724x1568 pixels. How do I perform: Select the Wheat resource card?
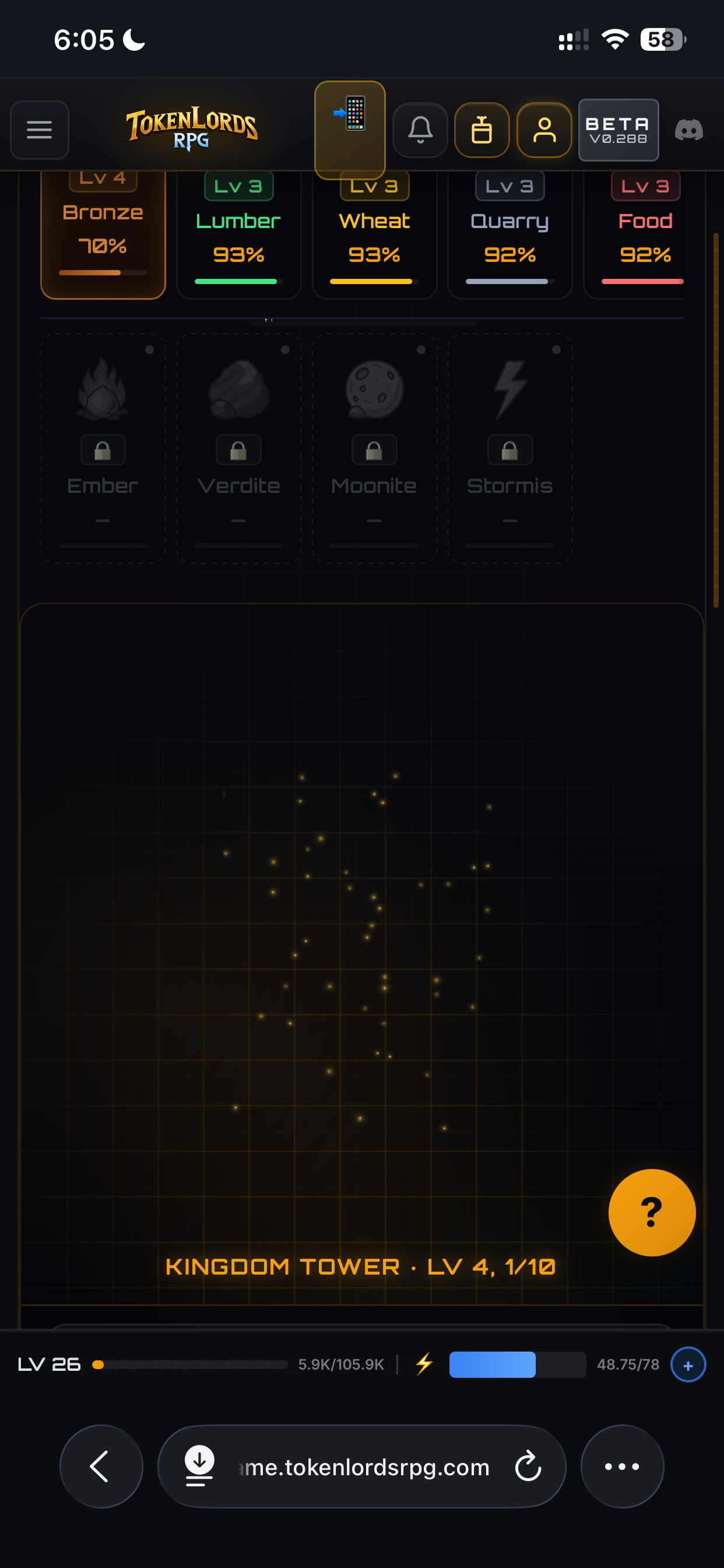[374, 235]
